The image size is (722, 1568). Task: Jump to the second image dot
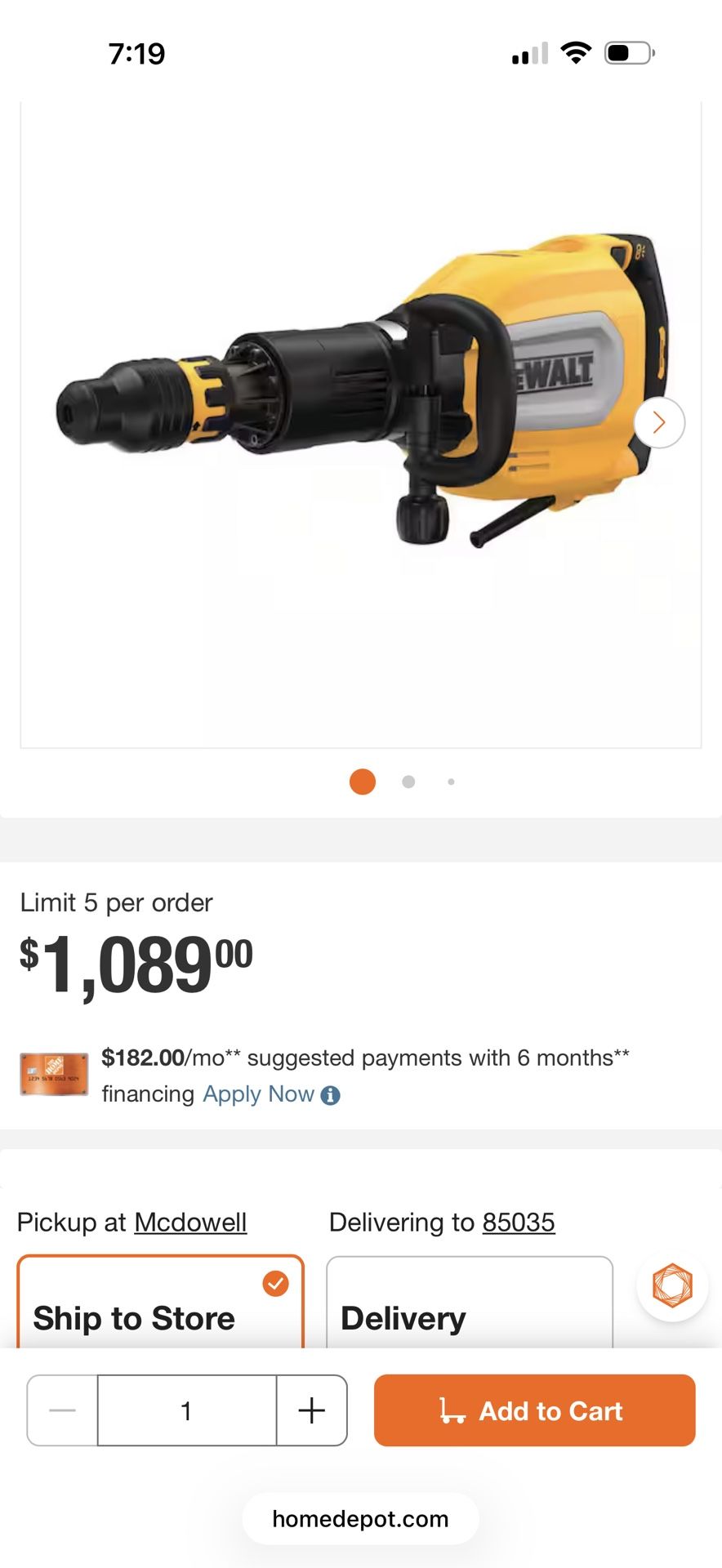pos(408,782)
